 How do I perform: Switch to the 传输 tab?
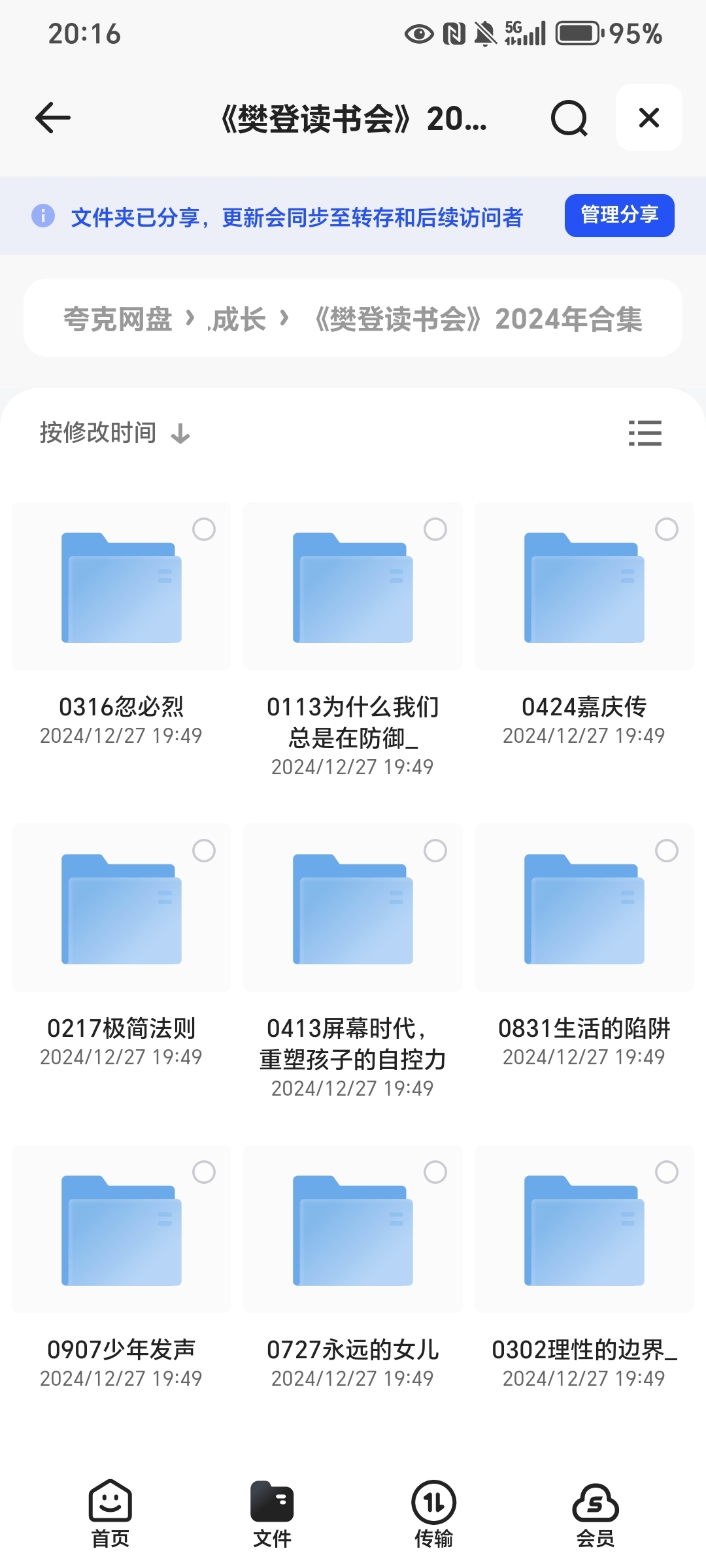[433, 1513]
